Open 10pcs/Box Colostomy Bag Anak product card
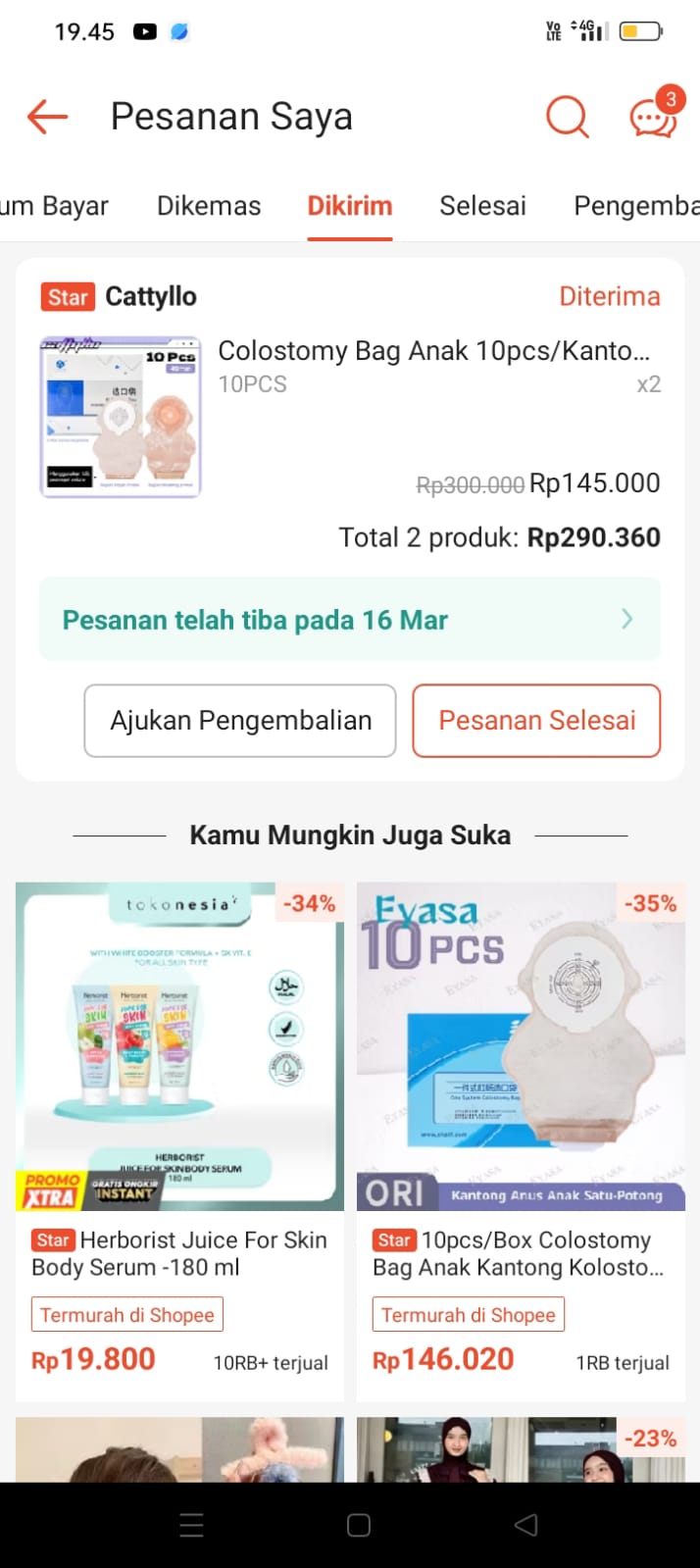Image resolution: width=700 pixels, height=1568 pixels. (x=521, y=1128)
